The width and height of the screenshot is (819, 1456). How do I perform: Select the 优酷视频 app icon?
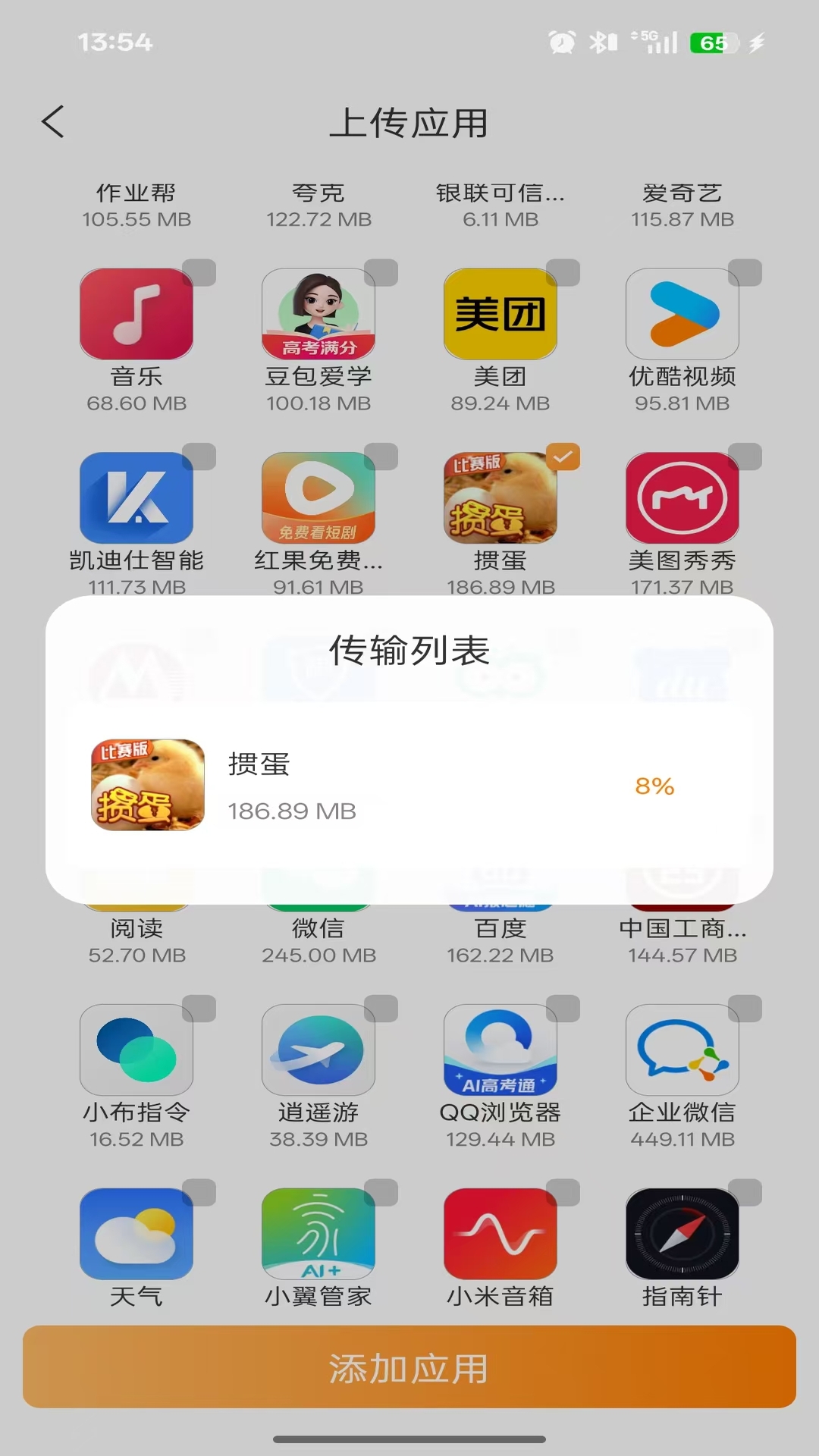pyautogui.click(x=682, y=313)
